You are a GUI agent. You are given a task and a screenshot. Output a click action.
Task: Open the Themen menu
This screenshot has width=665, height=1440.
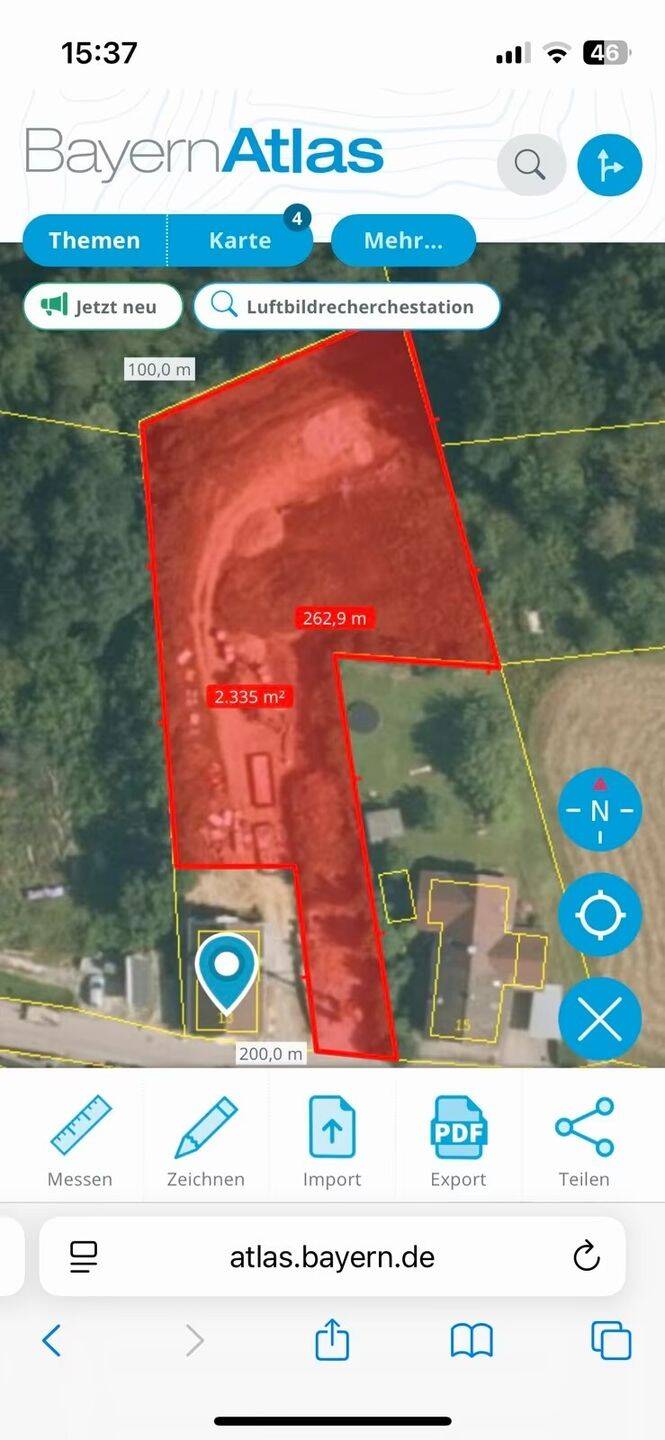(95, 240)
